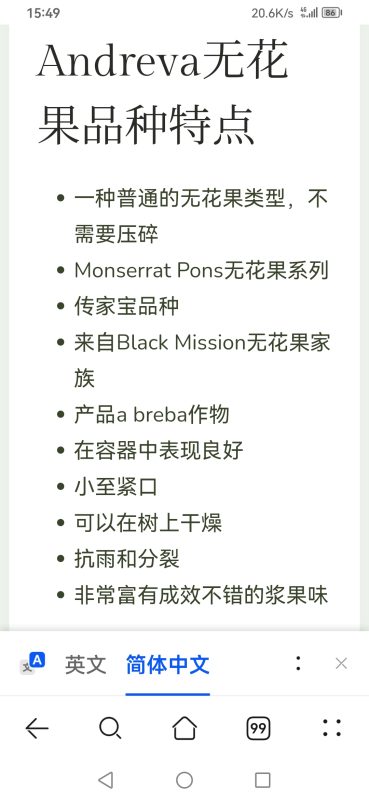The image size is (369, 800).
Task: Tap the system back button
Action: click(105, 780)
